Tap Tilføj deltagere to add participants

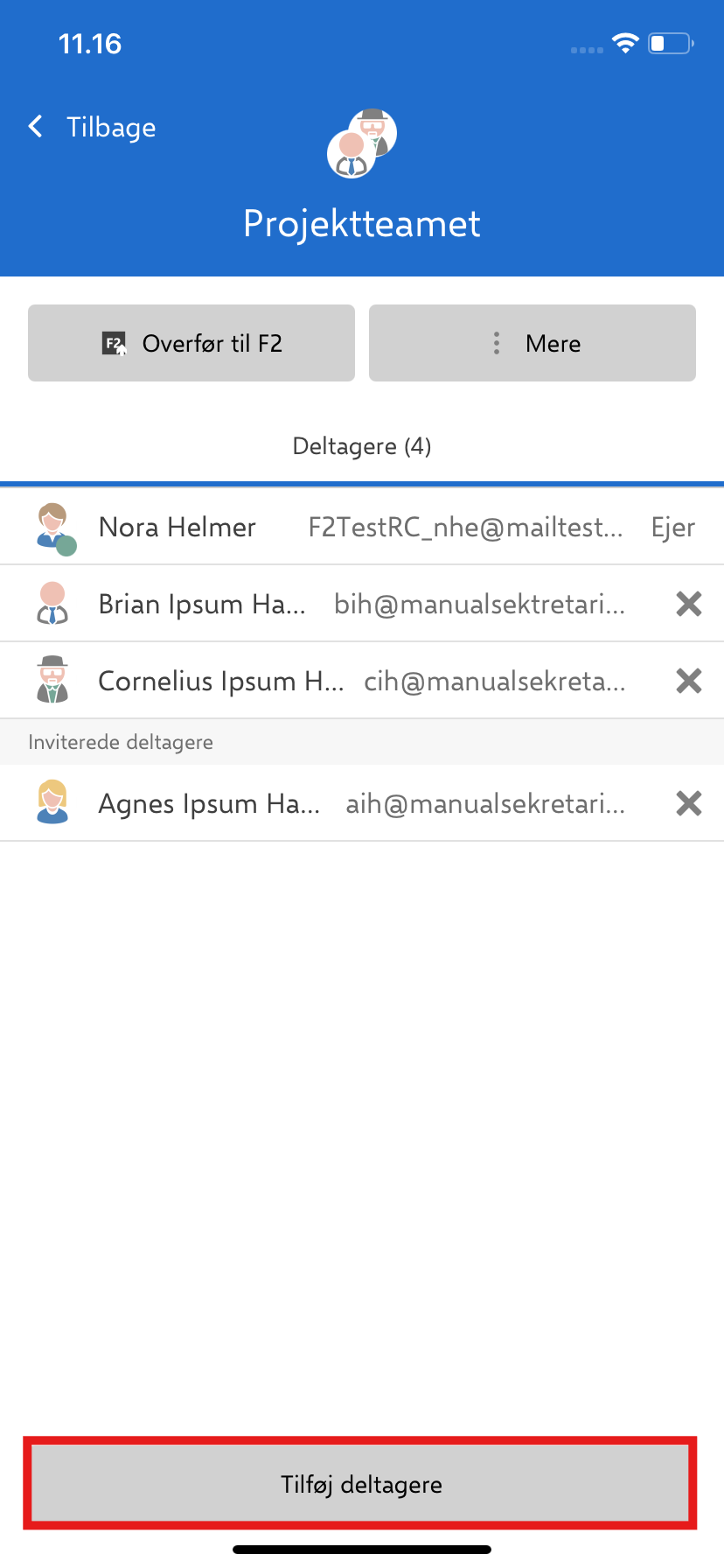pos(361,1484)
